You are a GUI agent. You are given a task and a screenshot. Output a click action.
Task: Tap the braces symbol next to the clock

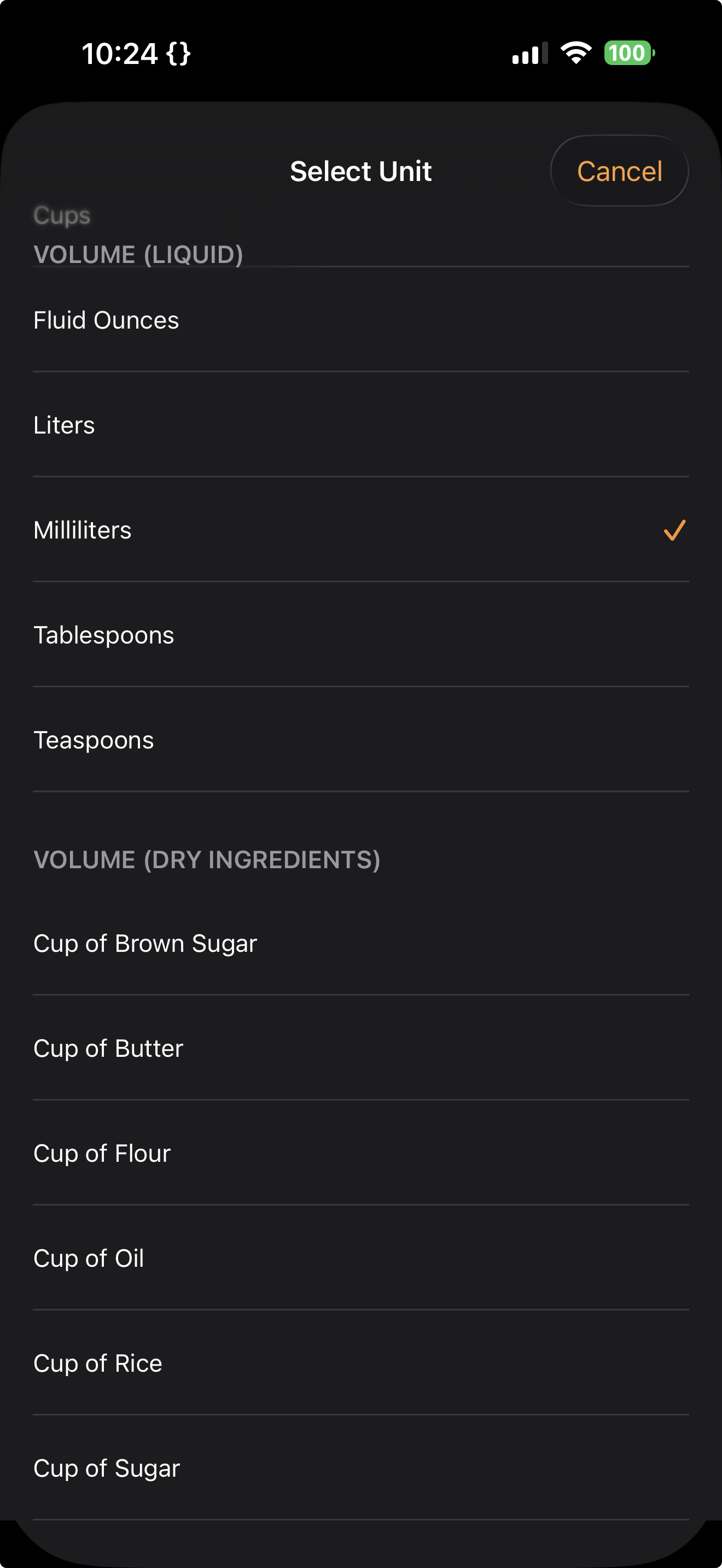click(178, 53)
